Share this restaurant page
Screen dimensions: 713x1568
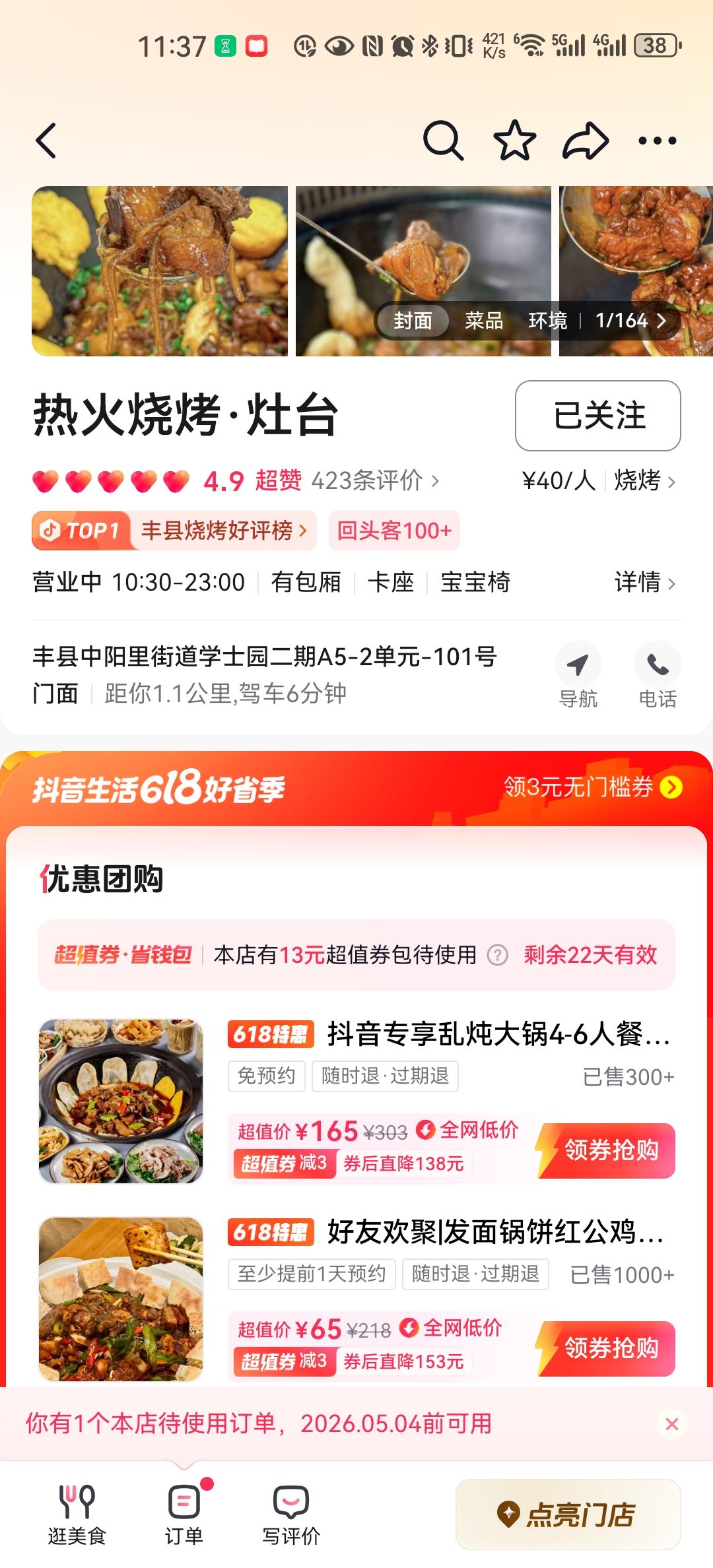click(585, 141)
